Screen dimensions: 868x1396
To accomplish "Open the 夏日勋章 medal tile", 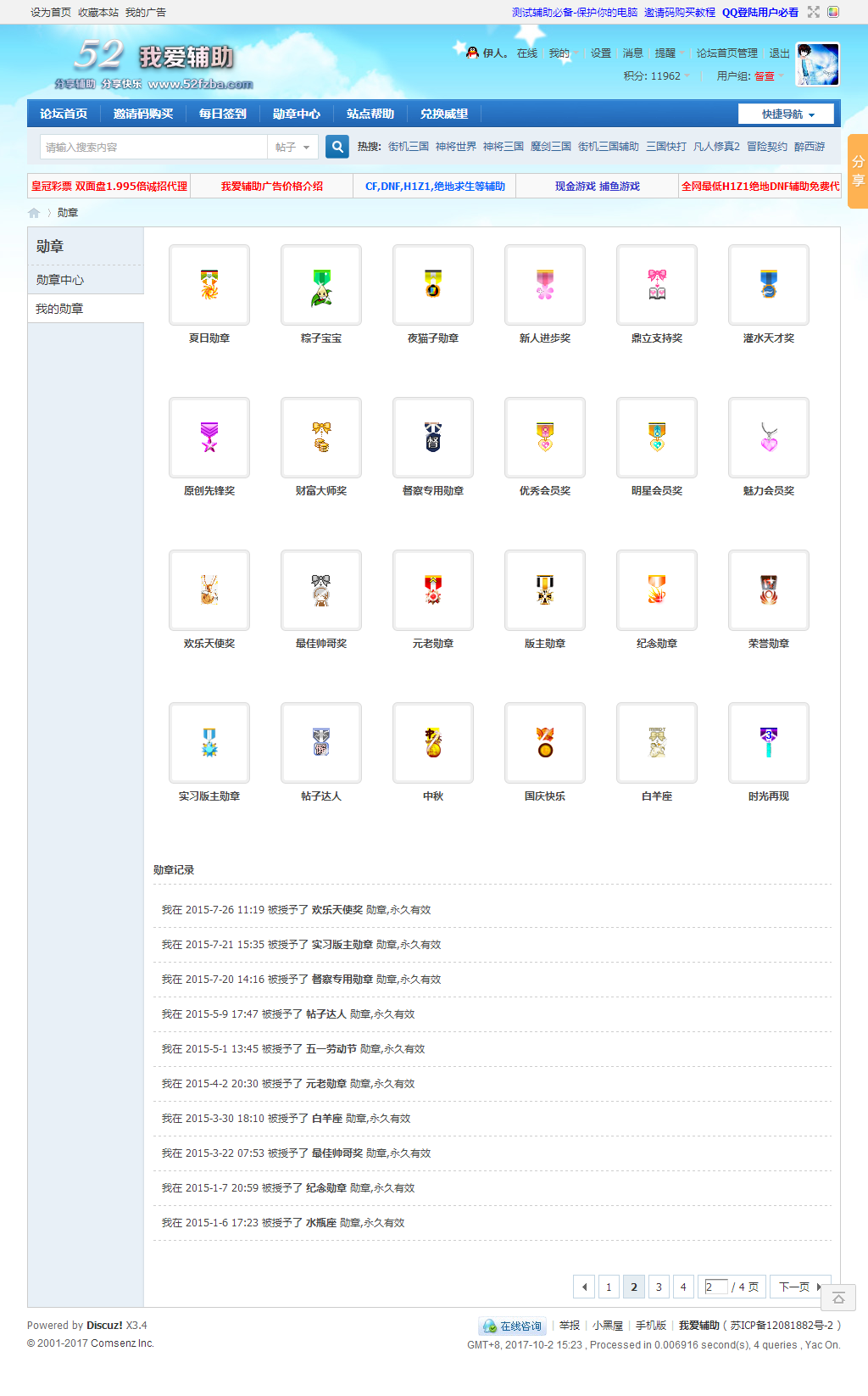I will pyautogui.click(x=209, y=285).
